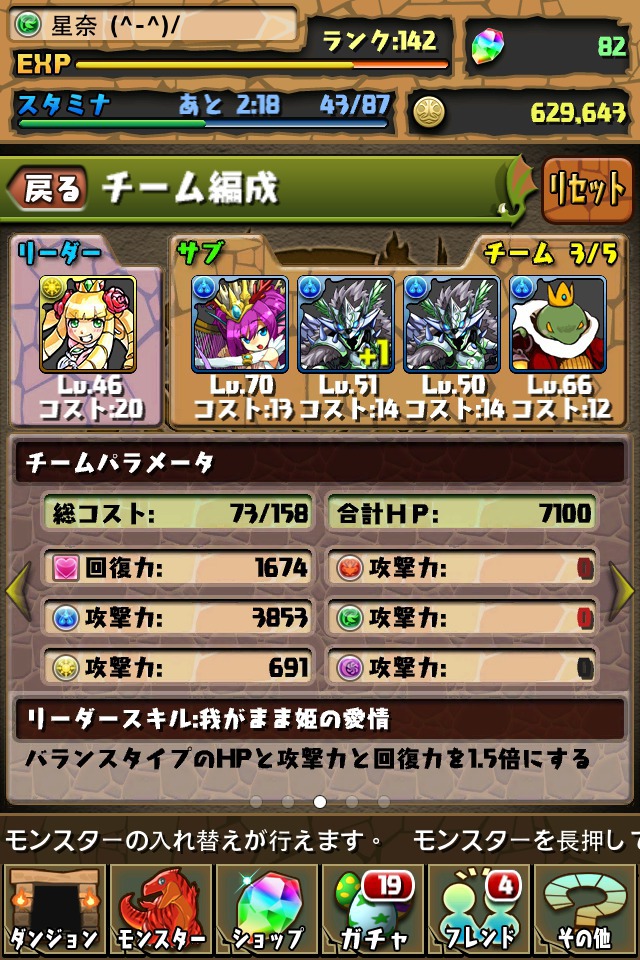This screenshot has width=640, height=960.
Task: Open the フレンド tab
Action: pyautogui.click(x=480, y=908)
